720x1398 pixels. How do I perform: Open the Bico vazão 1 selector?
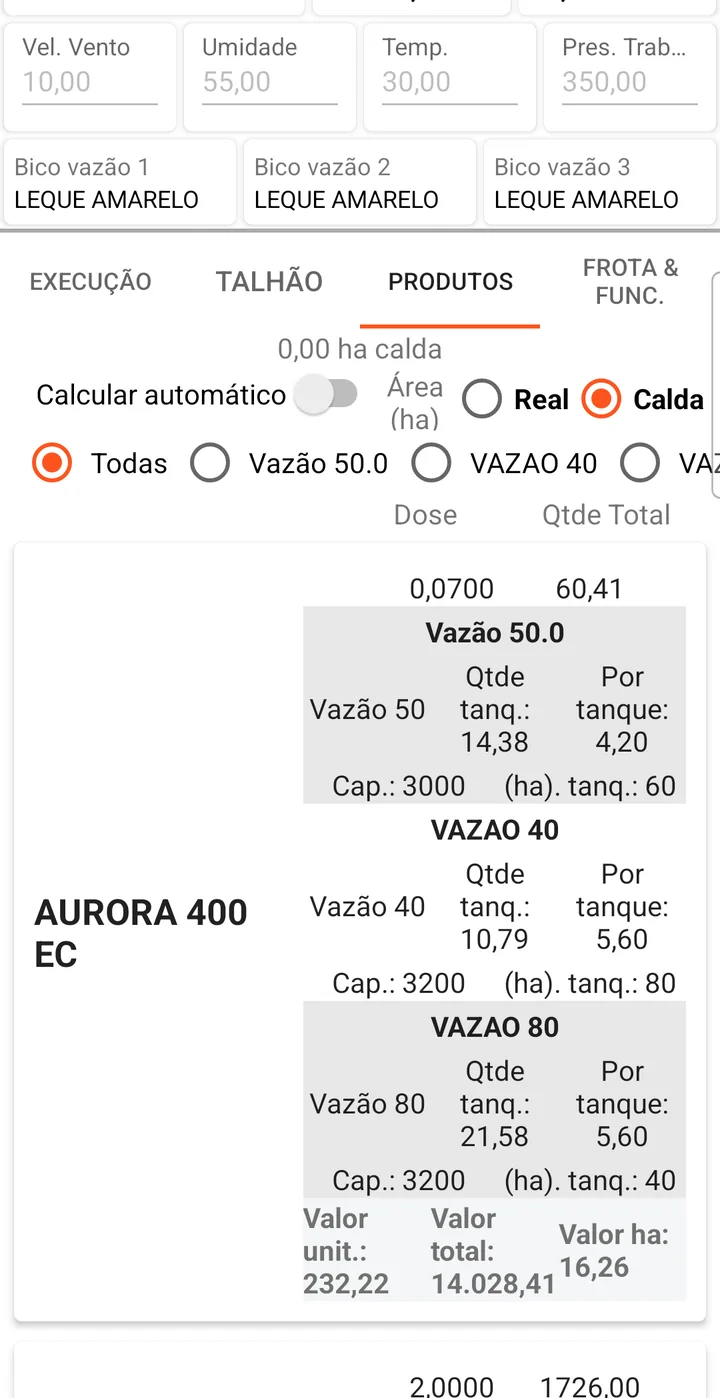(120, 183)
